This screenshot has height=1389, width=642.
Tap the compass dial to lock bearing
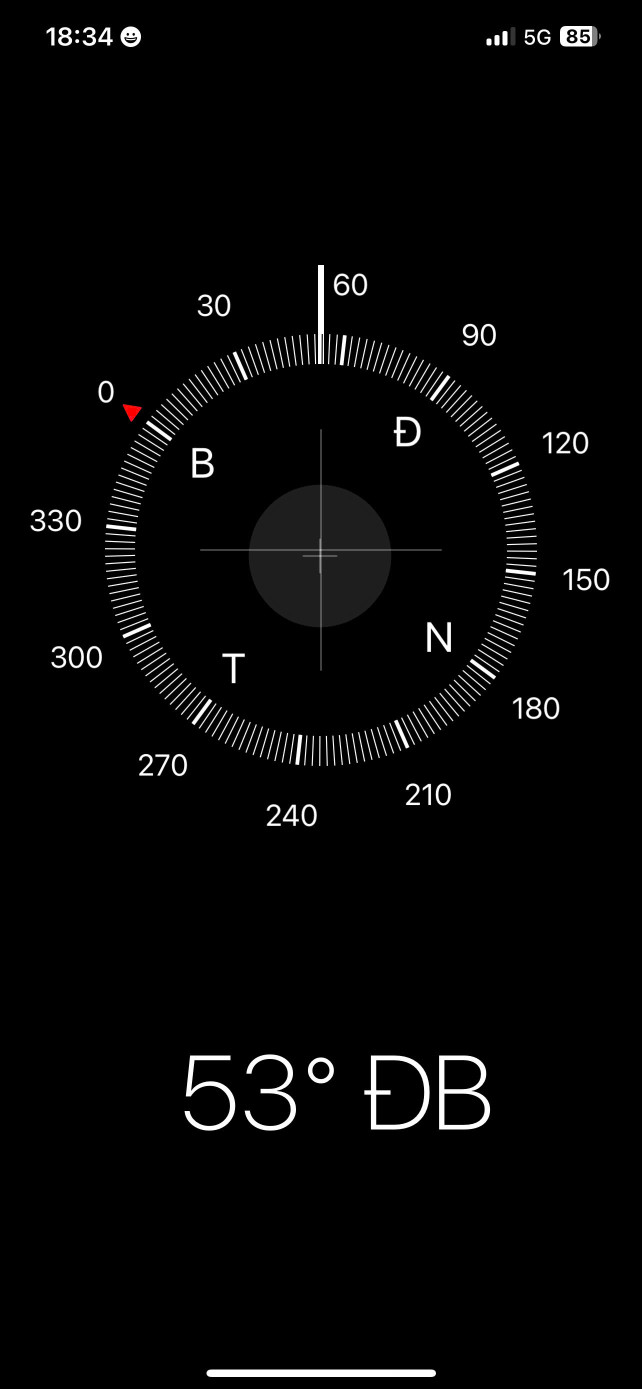point(320,551)
